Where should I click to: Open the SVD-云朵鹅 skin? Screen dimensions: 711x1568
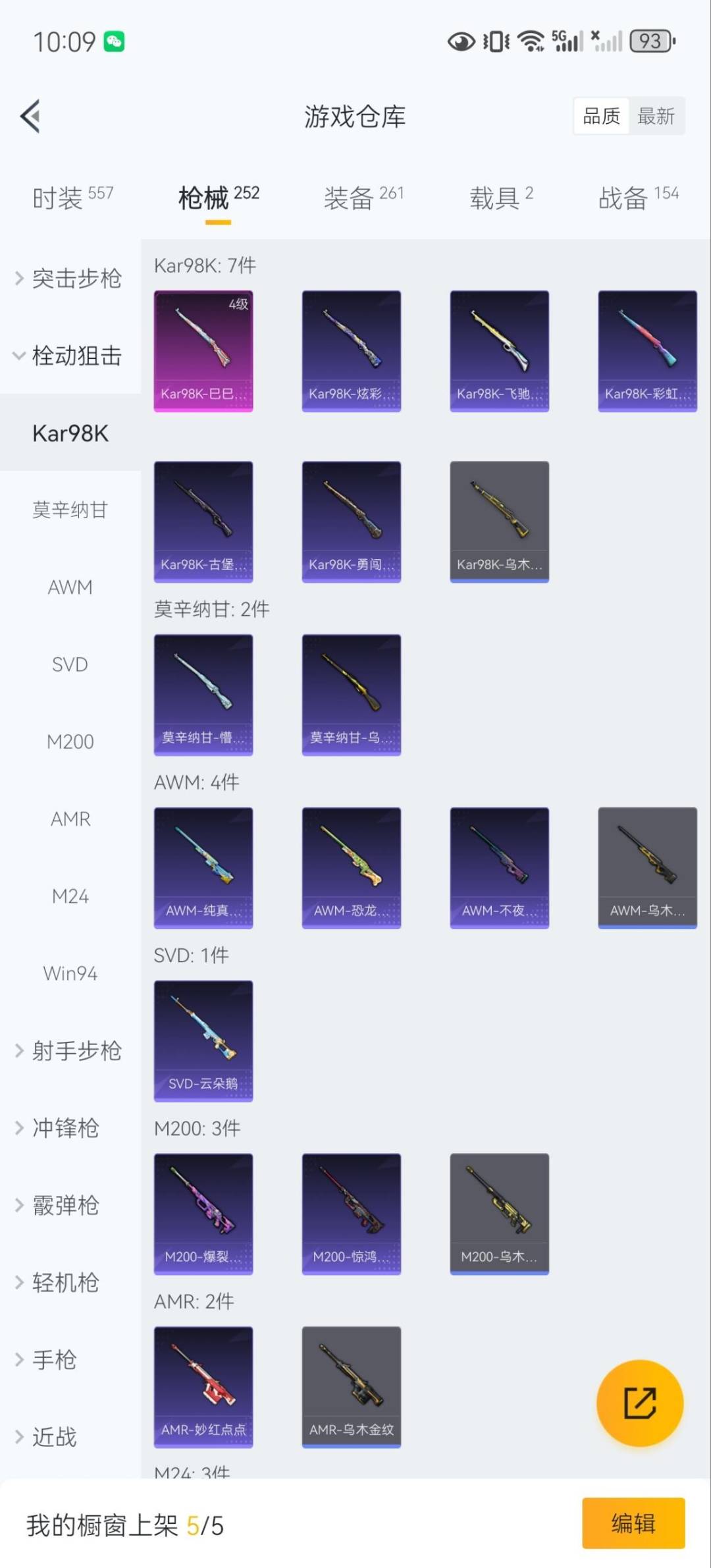[203, 1041]
